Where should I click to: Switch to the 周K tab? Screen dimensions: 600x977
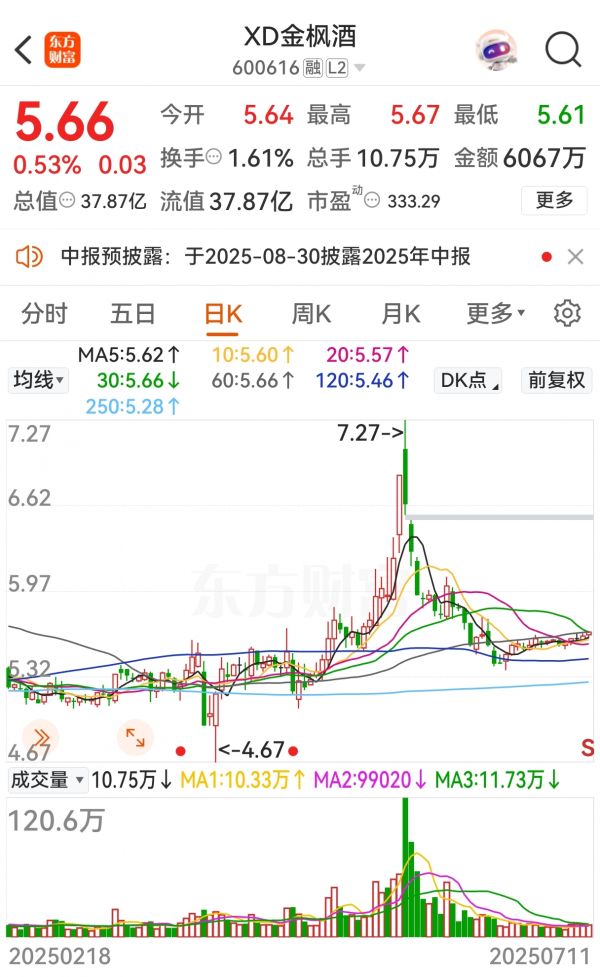pyautogui.click(x=311, y=314)
